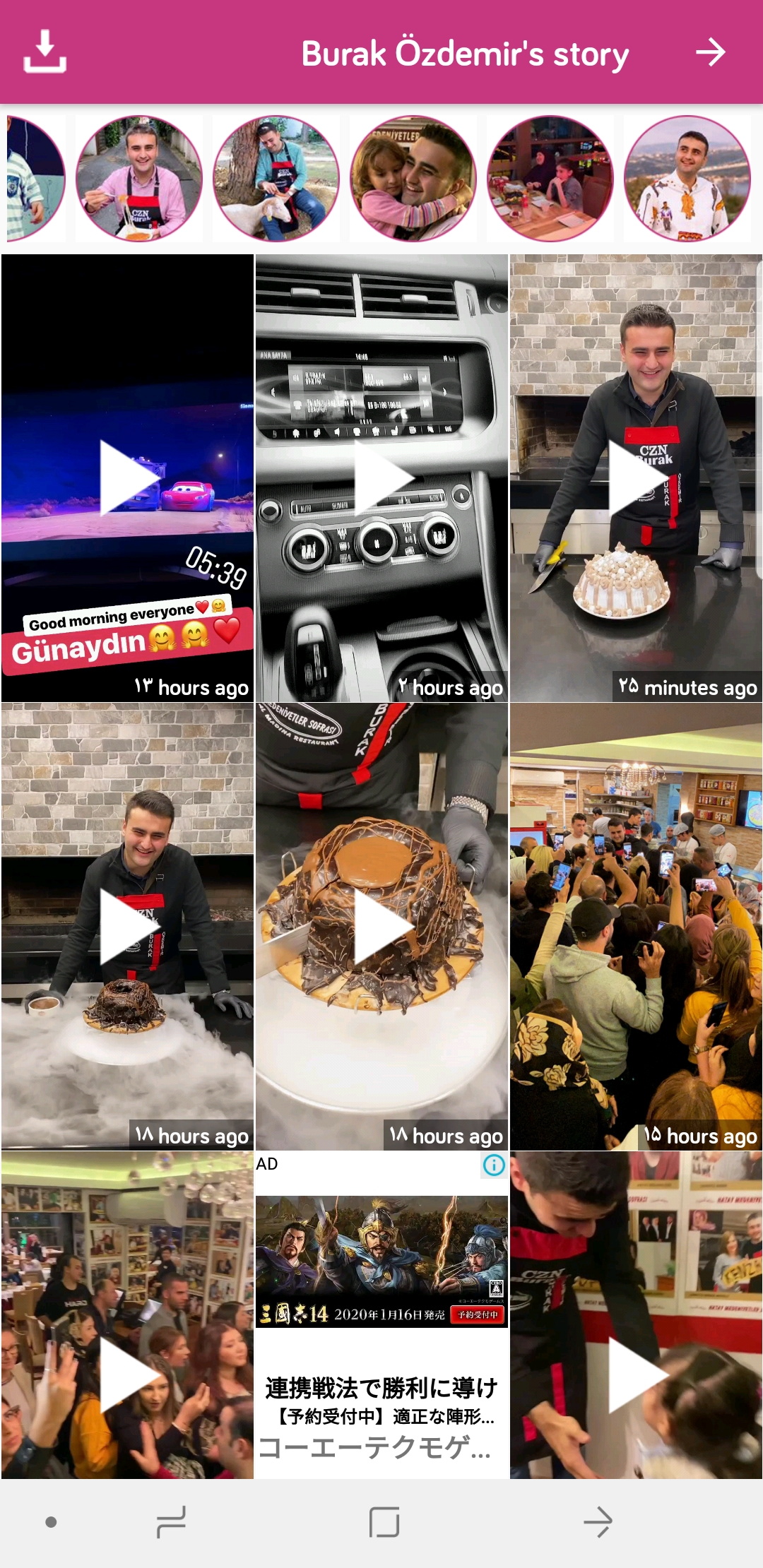Tap the download icon in the header

[x=45, y=52]
